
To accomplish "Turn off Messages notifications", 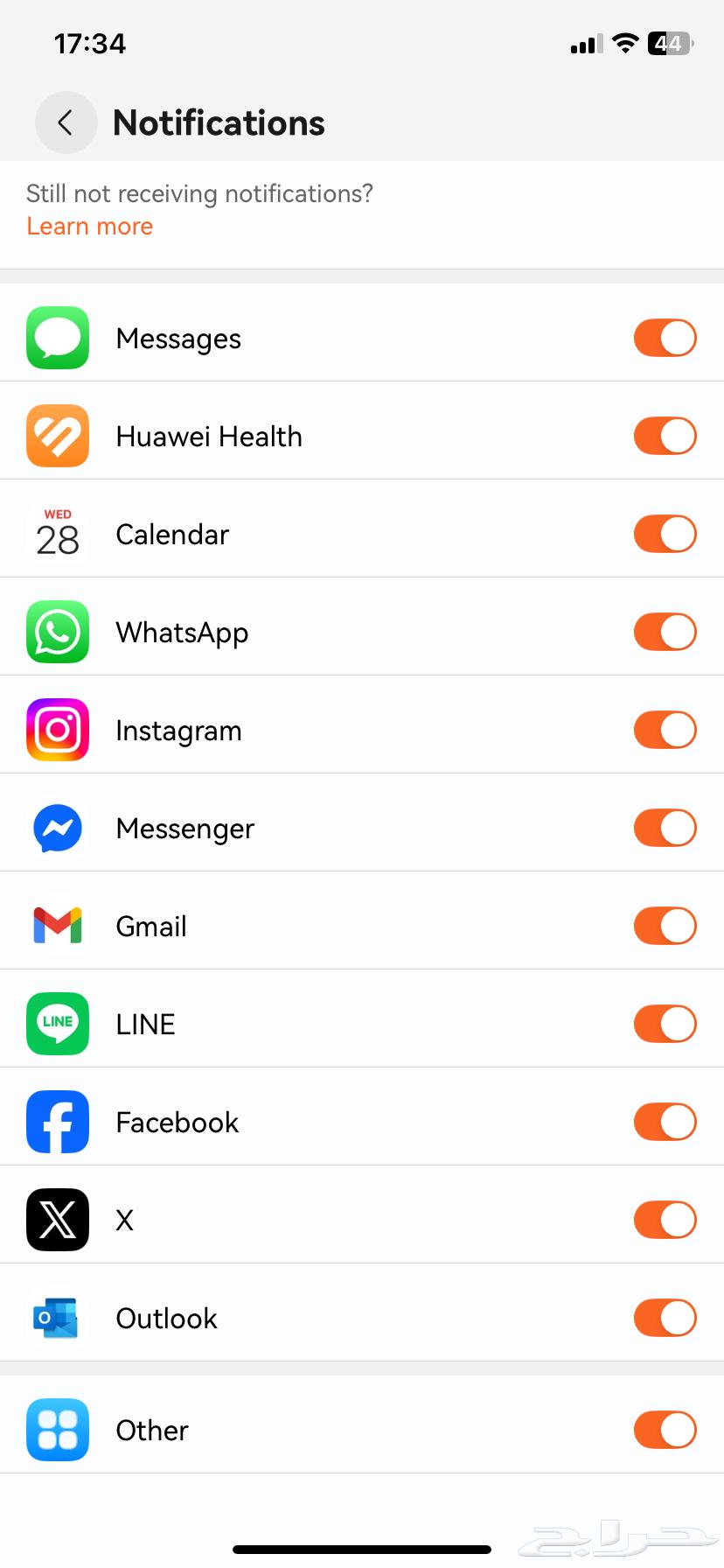I will click(665, 338).
